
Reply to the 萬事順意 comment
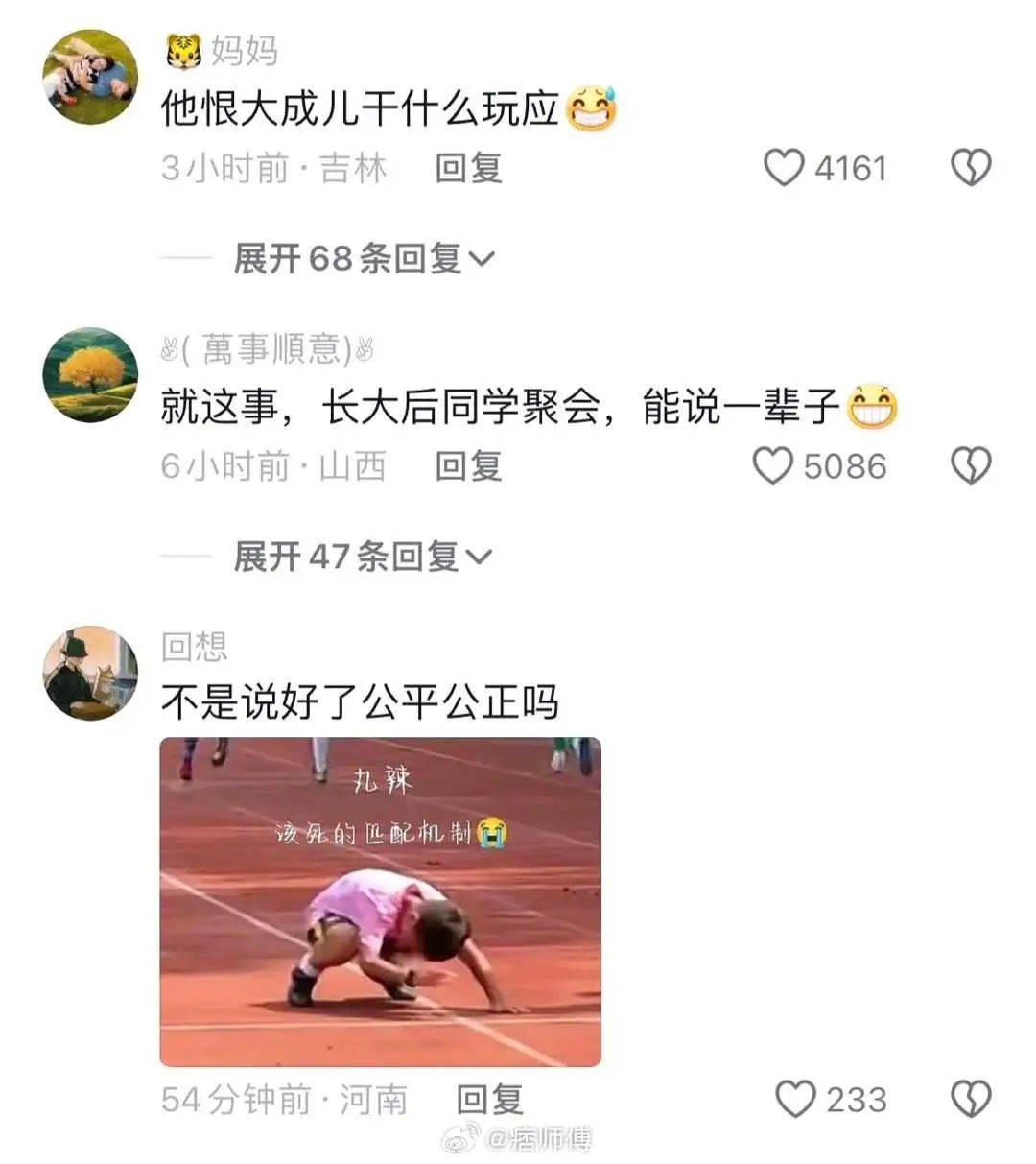click(468, 466)
